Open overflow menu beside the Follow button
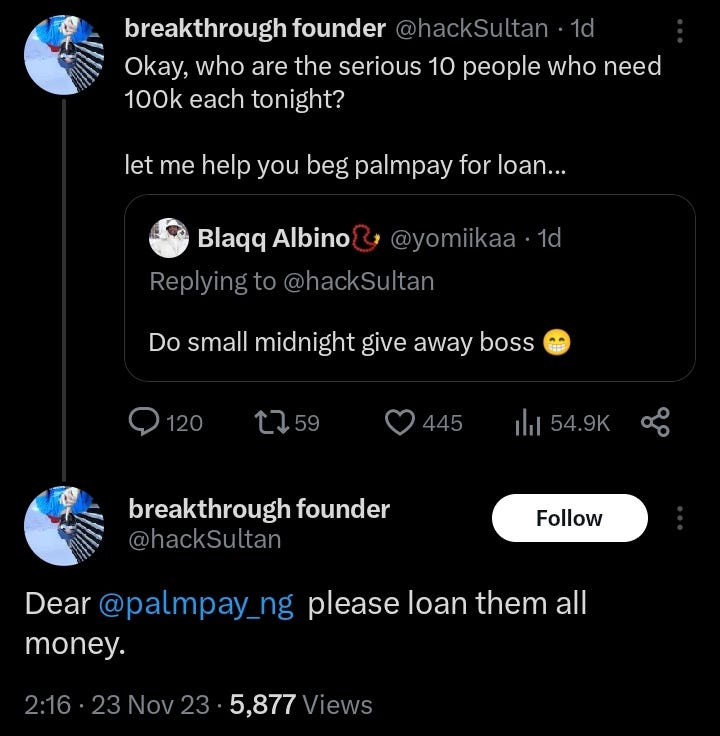720x736 pixels. coord(680,518)
